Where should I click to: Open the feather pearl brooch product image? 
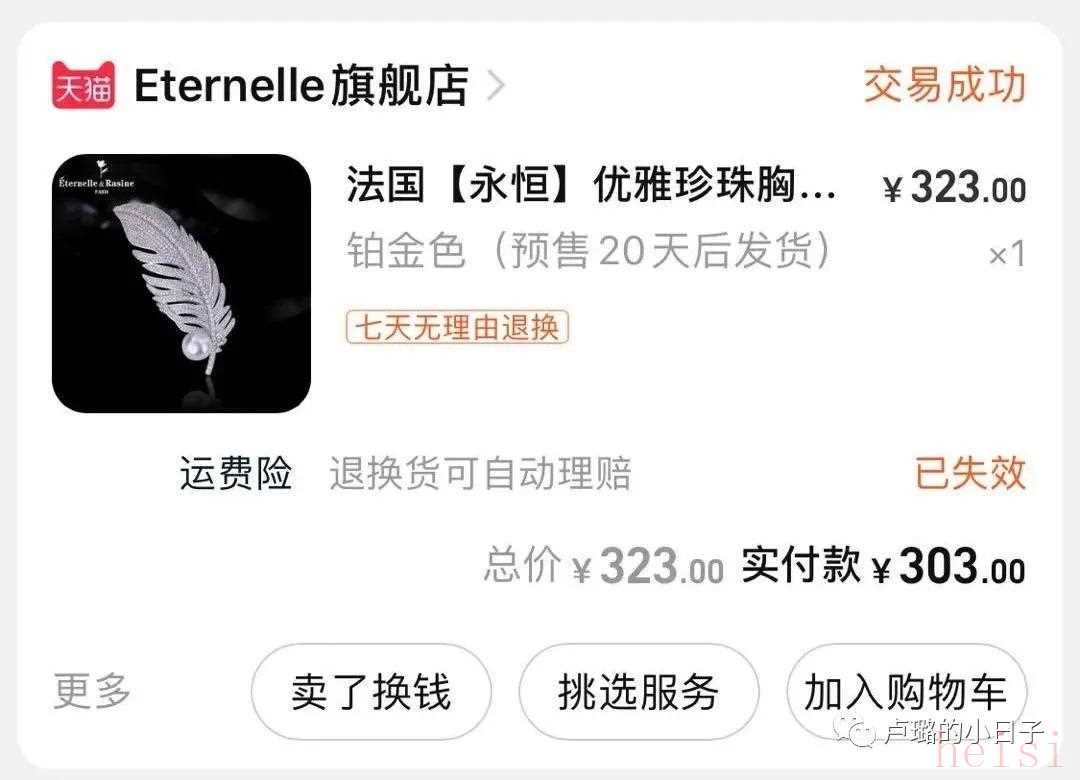pos(181,284)
